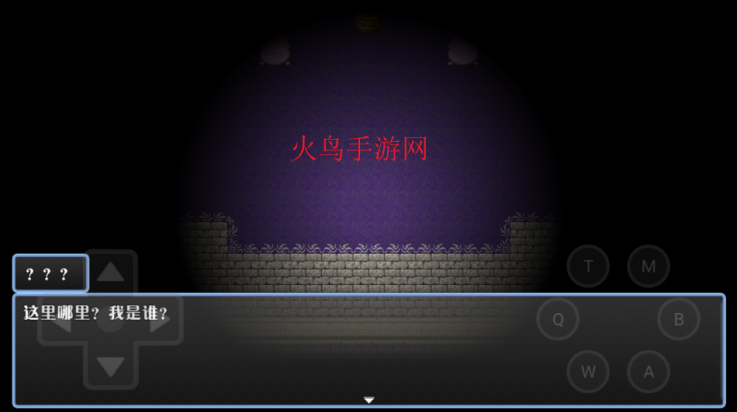737x412 pixels.
Task: Move up with the D-pad up arrow
Action: pos(110,272)
